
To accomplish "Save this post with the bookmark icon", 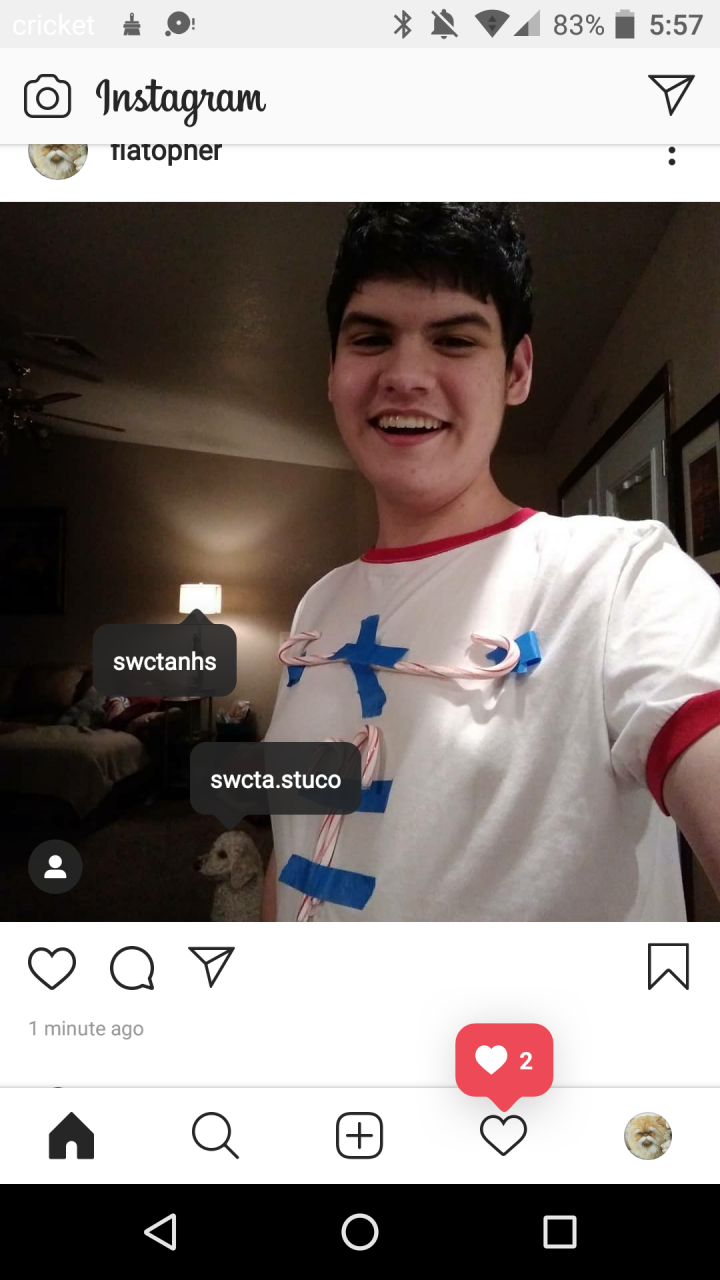I will [668, 967].
